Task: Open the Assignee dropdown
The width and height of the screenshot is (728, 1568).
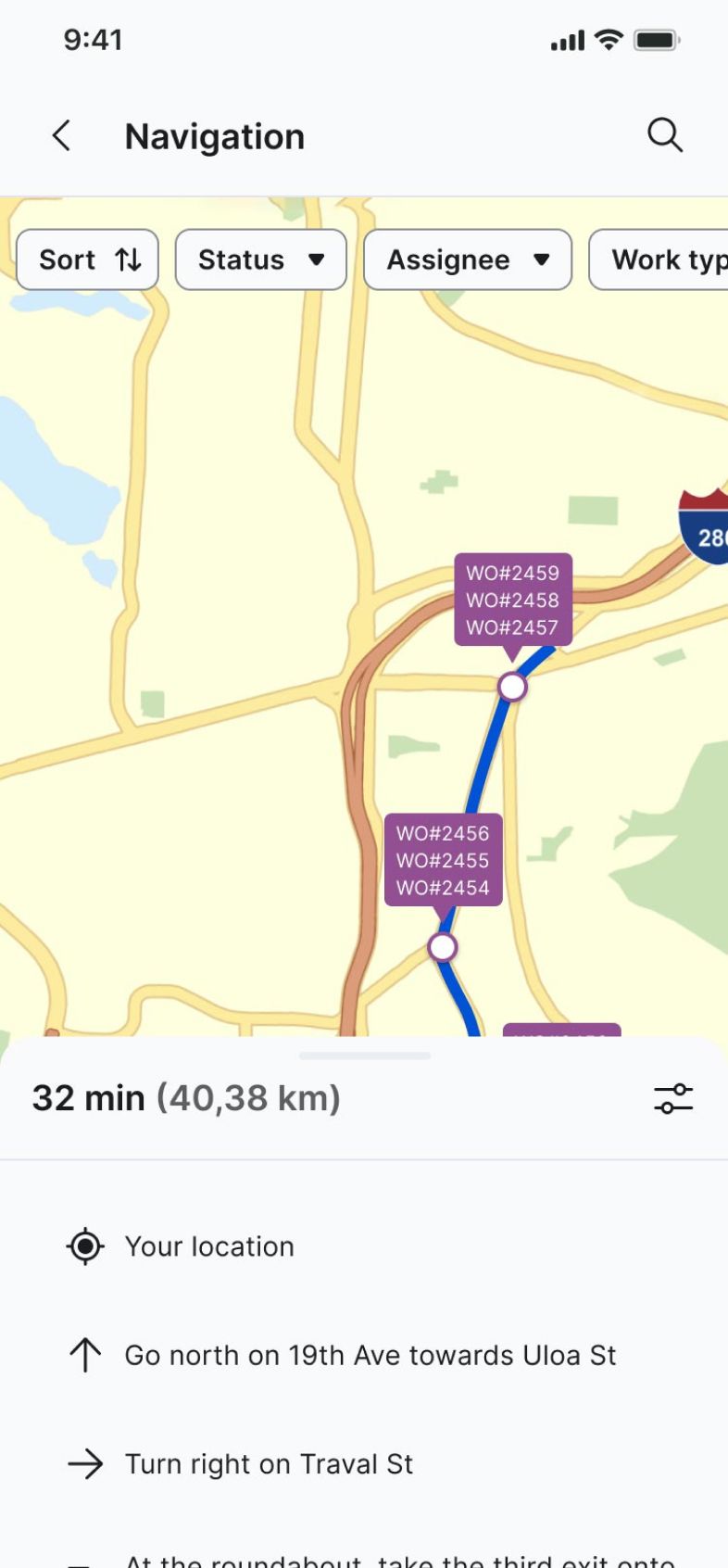Action: (x=467, y=260)
